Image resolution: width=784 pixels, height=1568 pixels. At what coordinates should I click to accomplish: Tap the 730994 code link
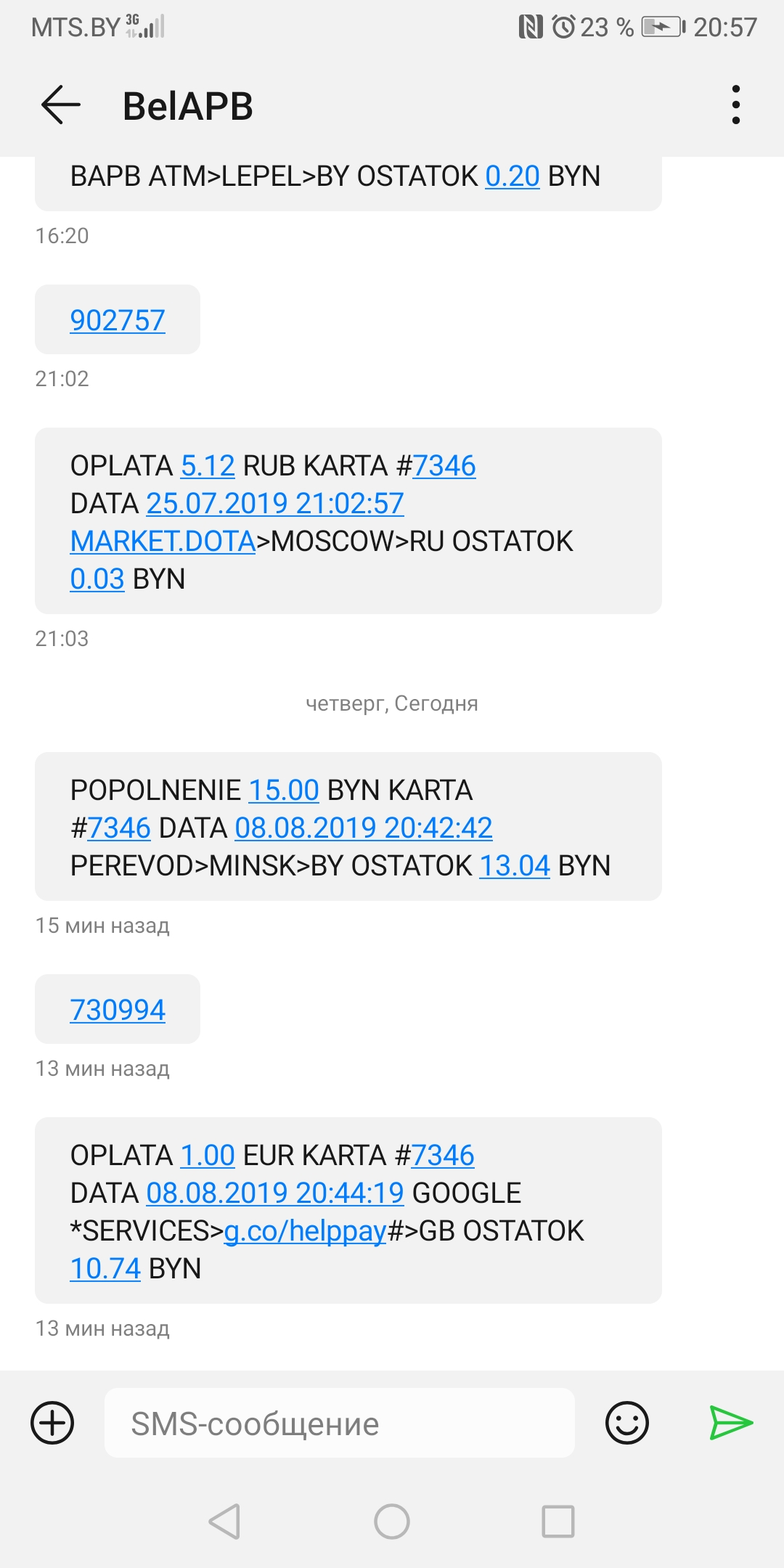(118, 1010)
